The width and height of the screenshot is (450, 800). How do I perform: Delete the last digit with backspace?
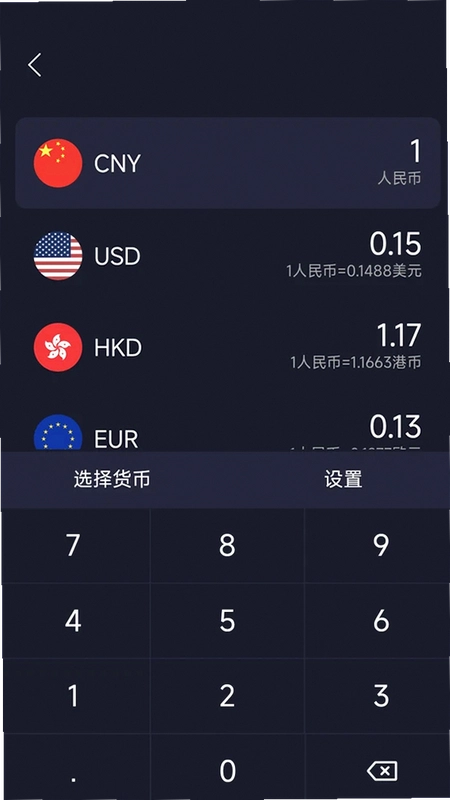pos(382,770)
